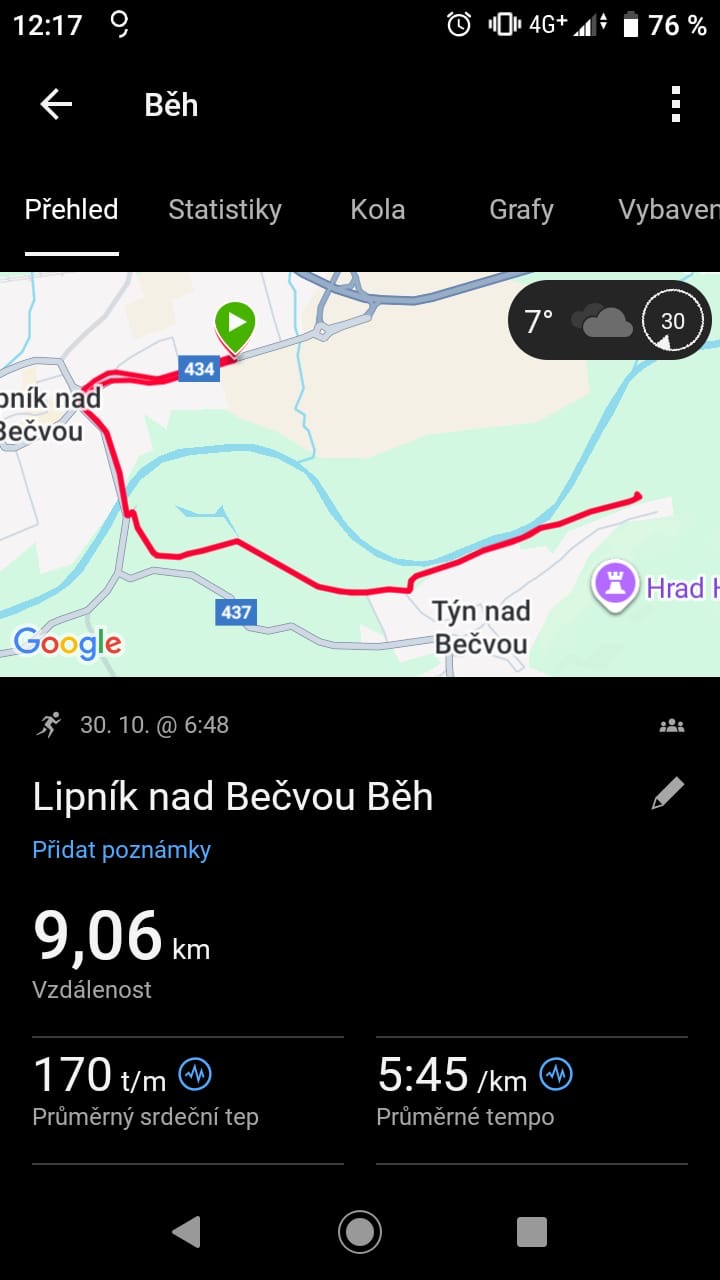The image size is (720, 1280).
Task: Select the Přehled tab
Action: [x=72, y=209]
